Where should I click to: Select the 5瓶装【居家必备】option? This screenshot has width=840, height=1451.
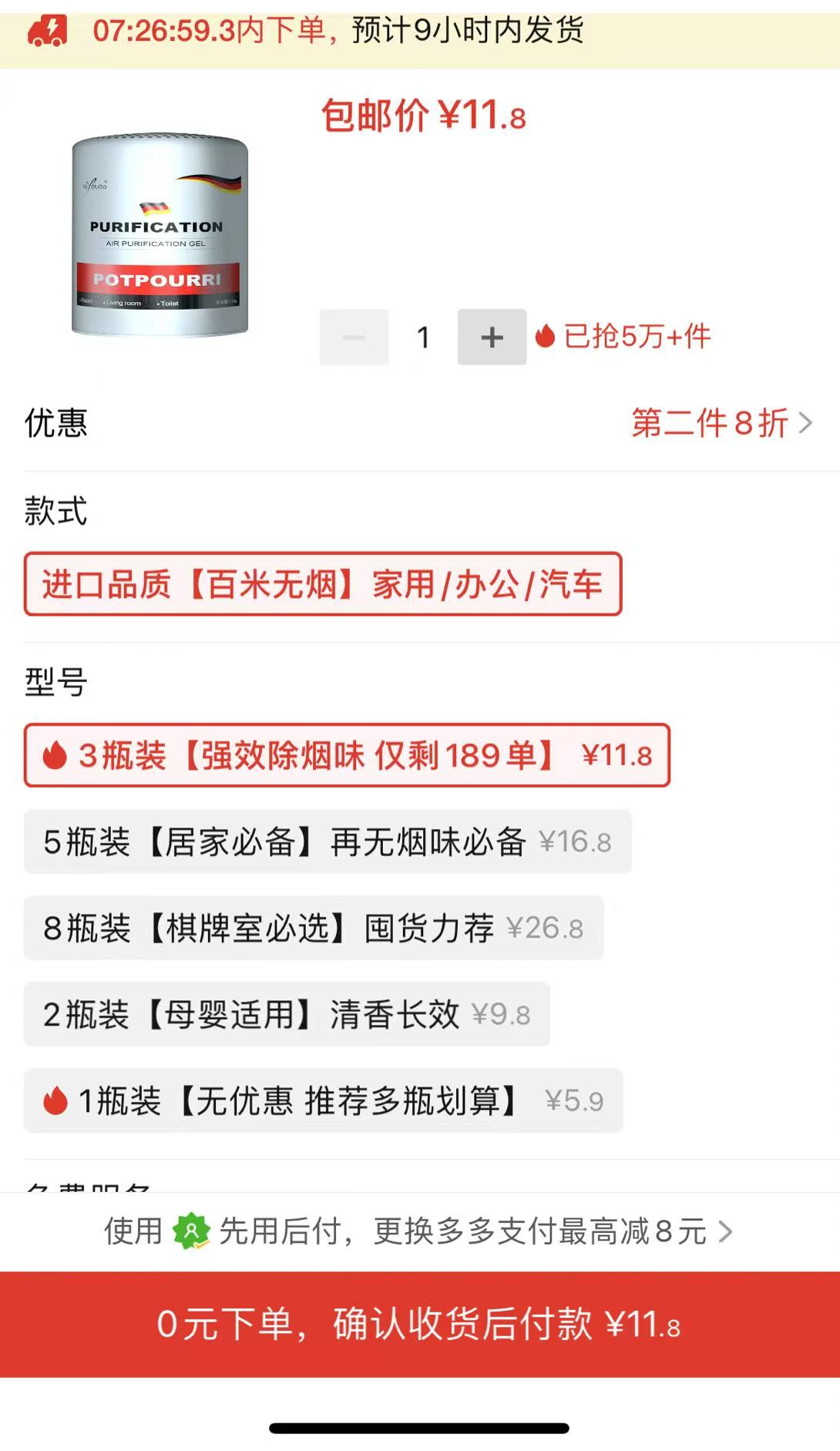click(x=328, y=841)
